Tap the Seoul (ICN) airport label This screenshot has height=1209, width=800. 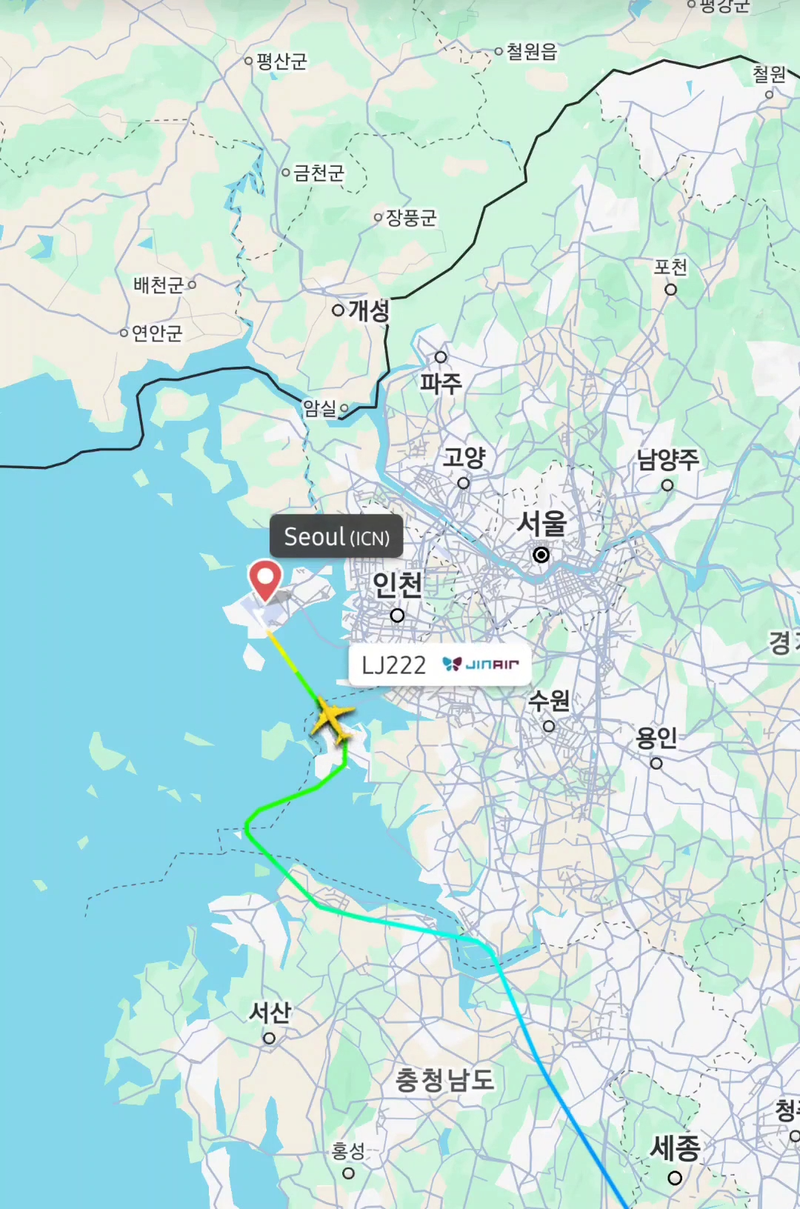pyautogui.click(x=337, y=537)
